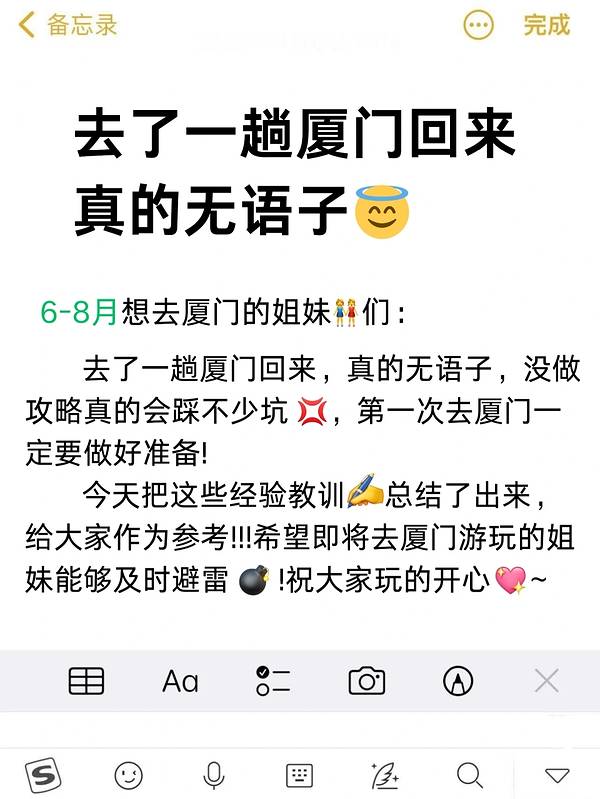Close the formatting toolbar

[546, 681]
